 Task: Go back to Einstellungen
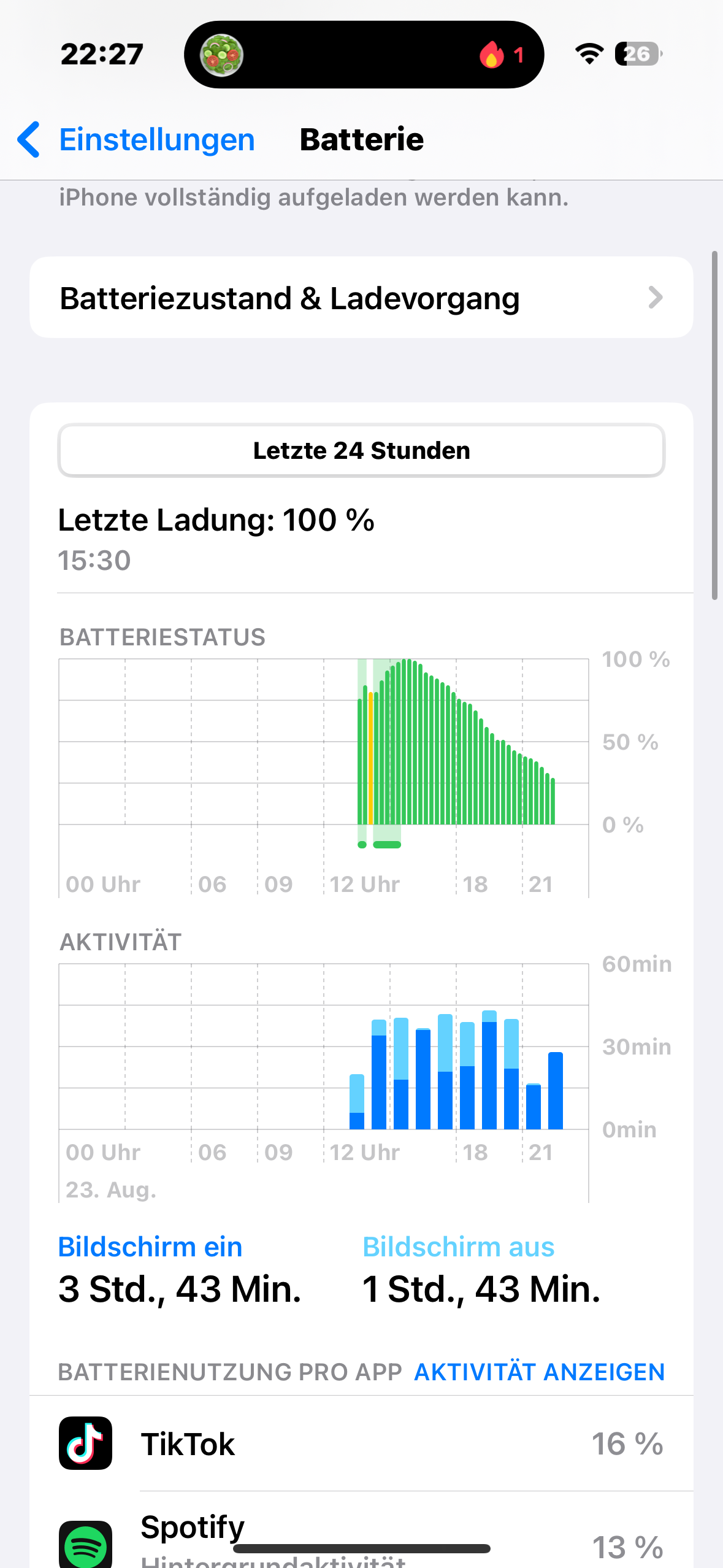click(x=136, y=140)
